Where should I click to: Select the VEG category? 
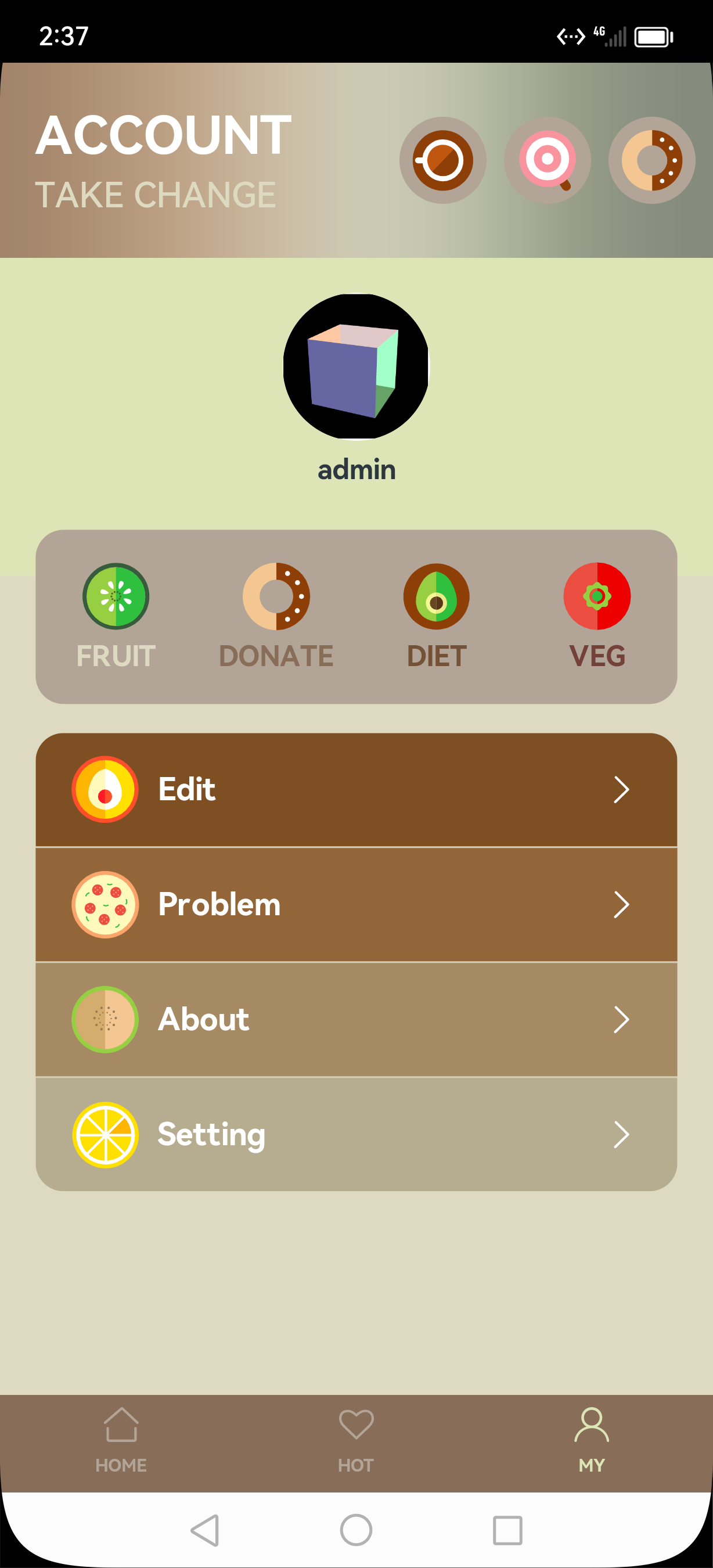597,616
